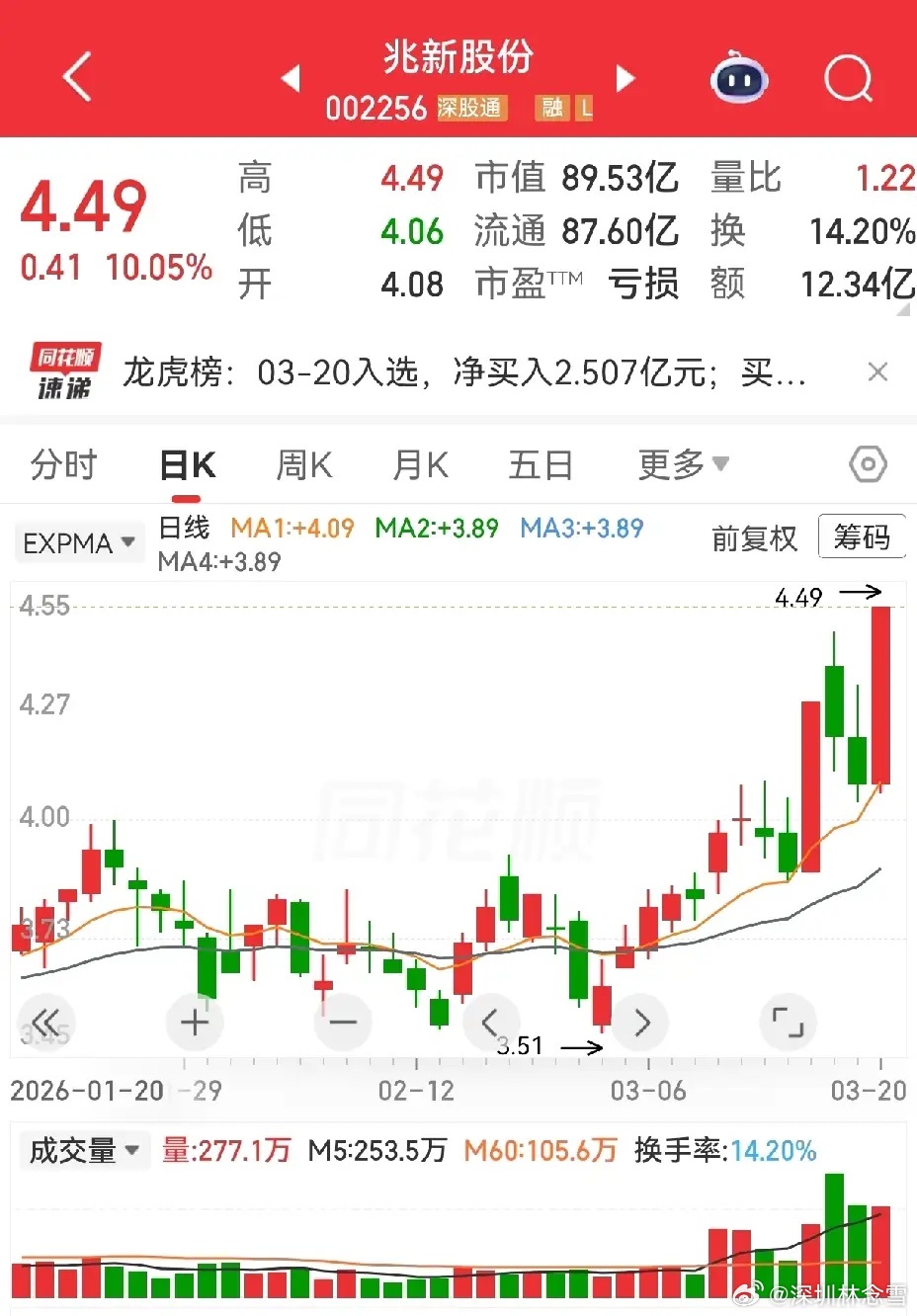Open the EXPMA indicator dropdown
The height and width of the screenshot is (1316, 917).
[x=79, y=541]
